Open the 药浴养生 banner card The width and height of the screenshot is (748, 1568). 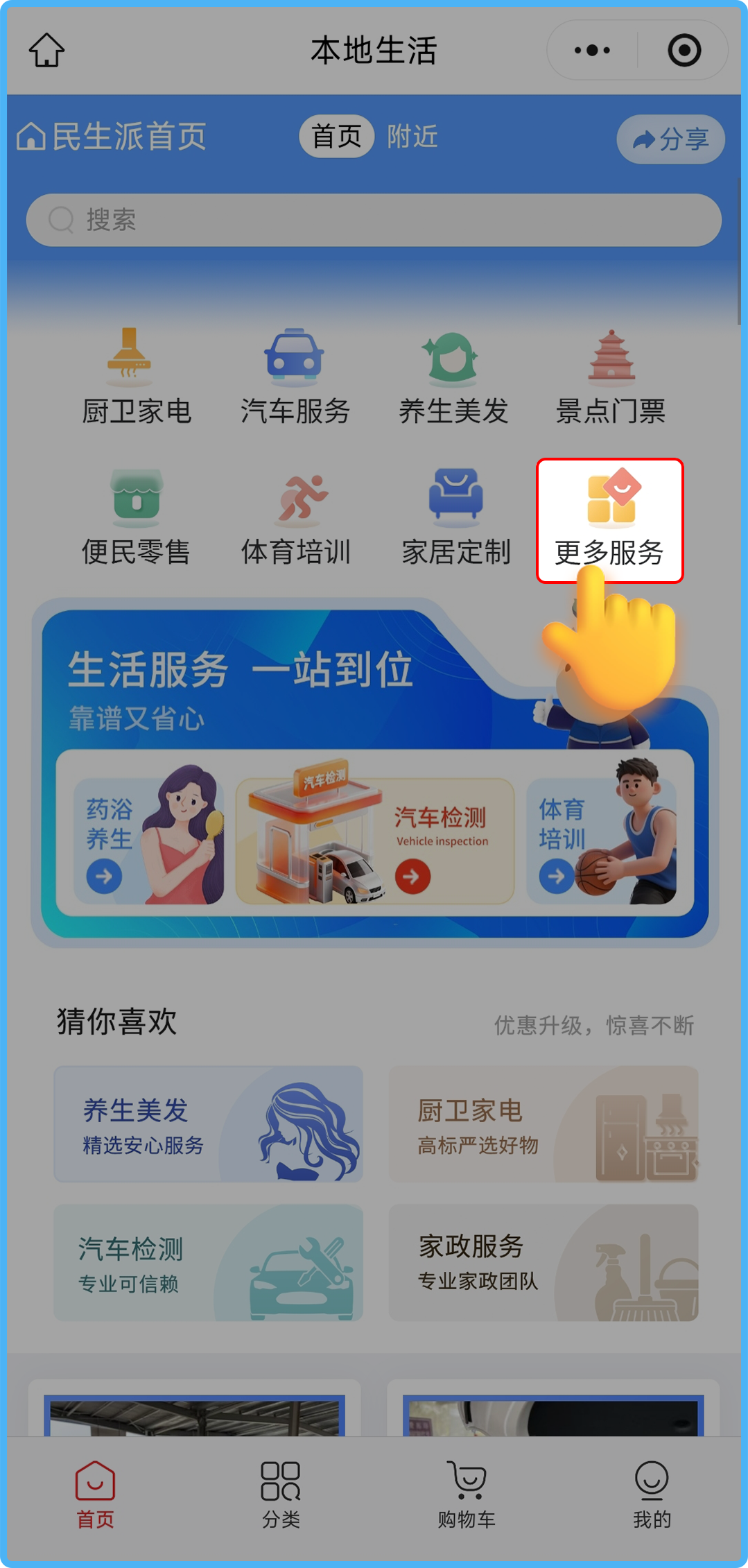(x=148, y=840)
